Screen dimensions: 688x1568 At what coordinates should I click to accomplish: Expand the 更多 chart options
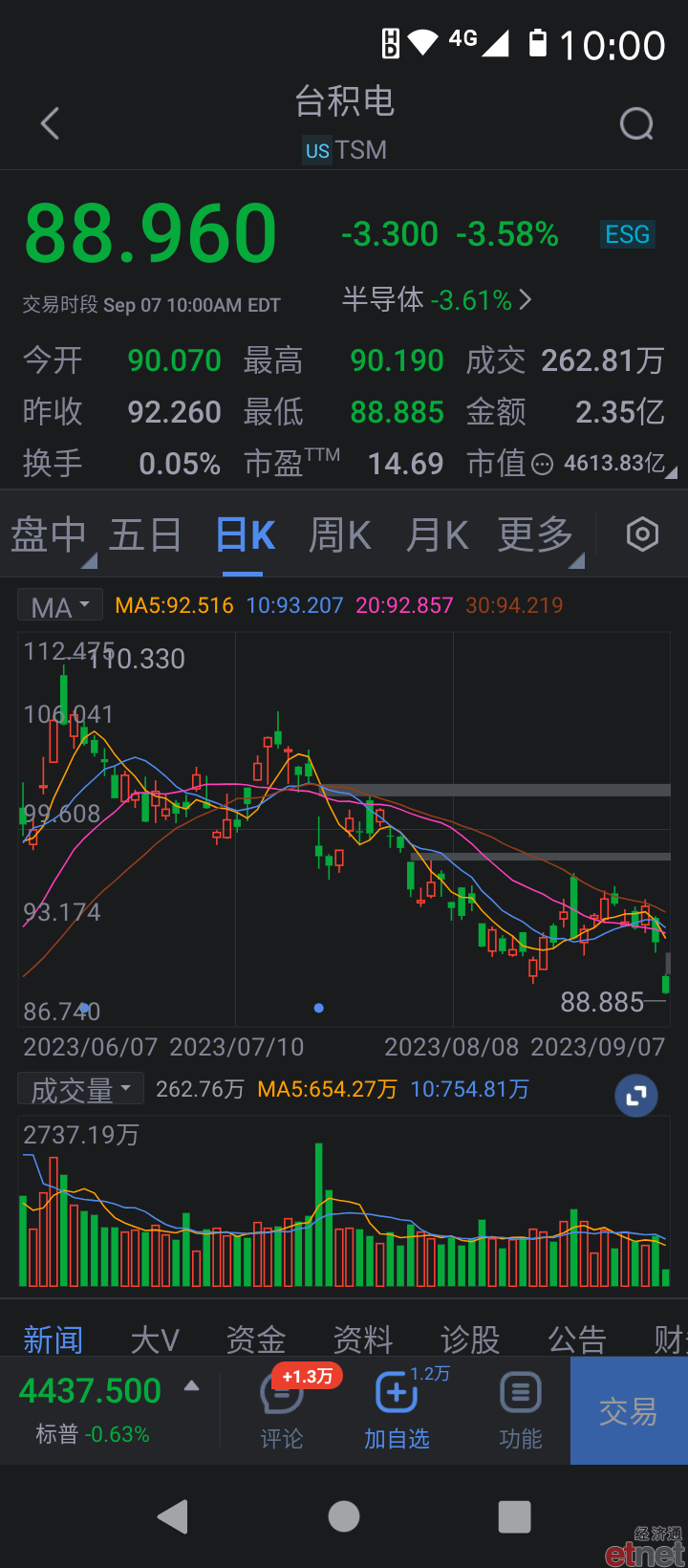pos(536,534)
